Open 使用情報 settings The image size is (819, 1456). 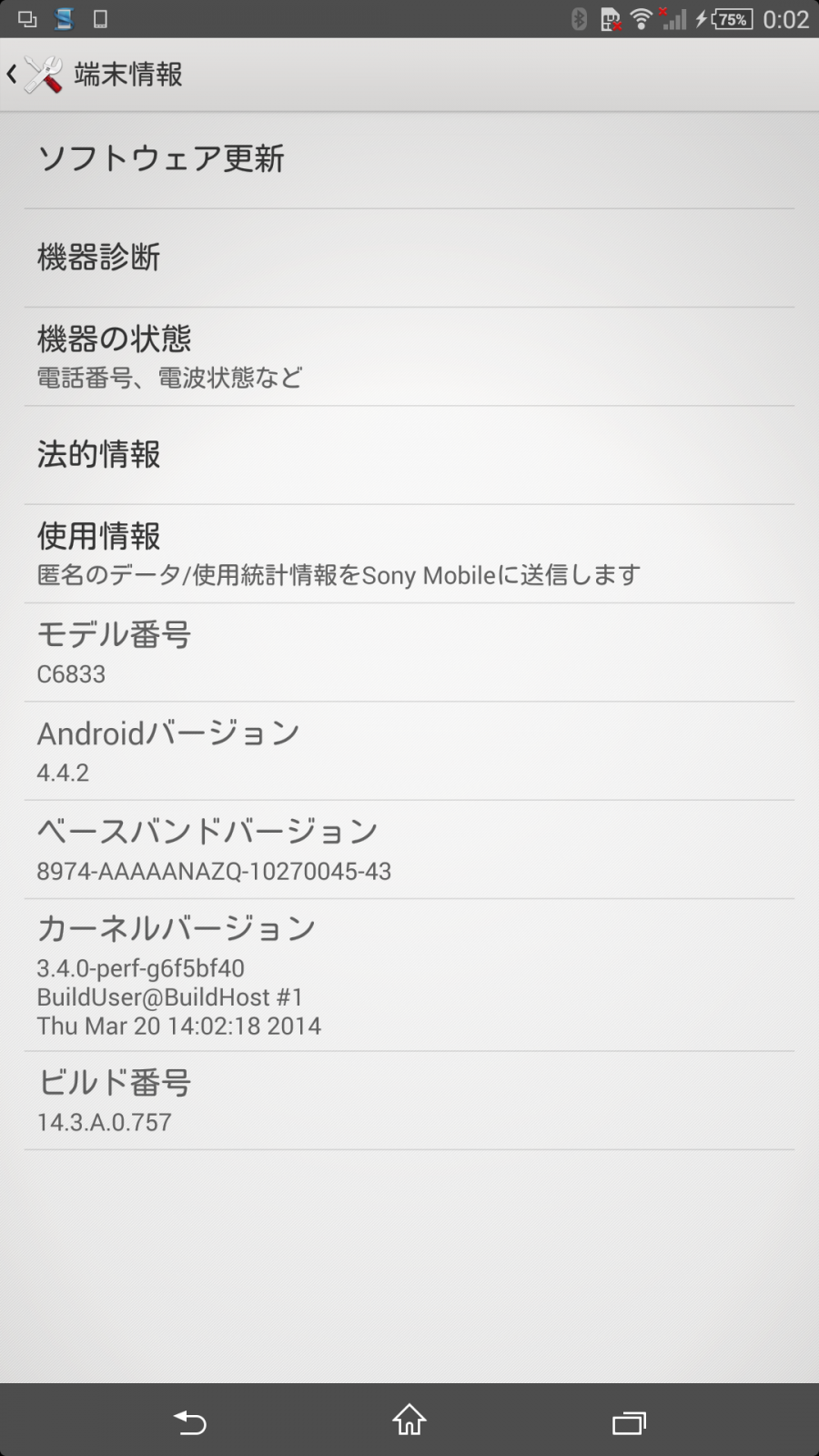pos(409,553)
